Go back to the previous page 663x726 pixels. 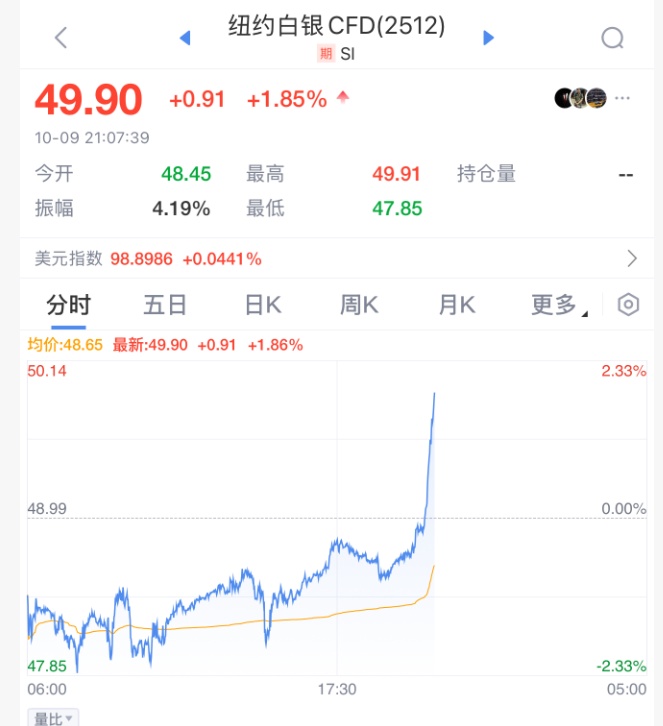(x=61, y=38)
